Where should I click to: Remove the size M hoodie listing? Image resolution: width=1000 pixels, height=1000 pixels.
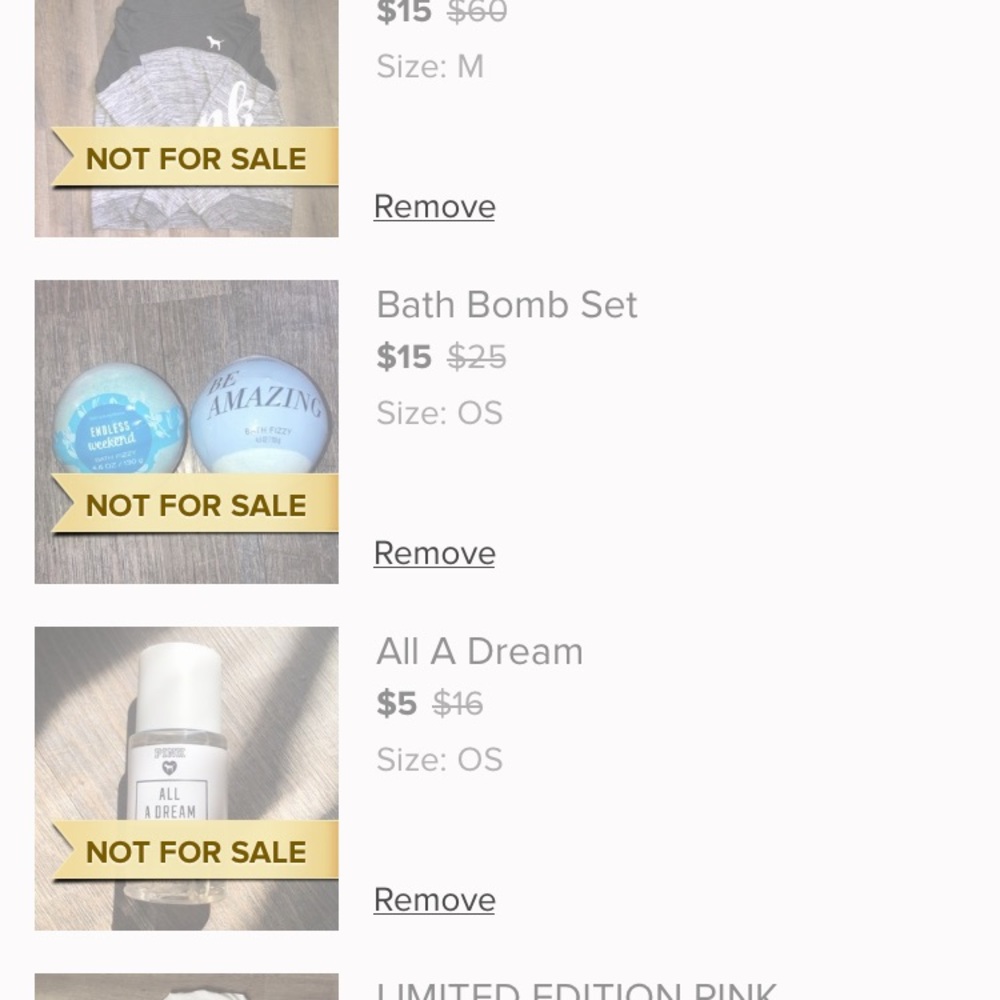pyautogui.click(x=434, y=206)
